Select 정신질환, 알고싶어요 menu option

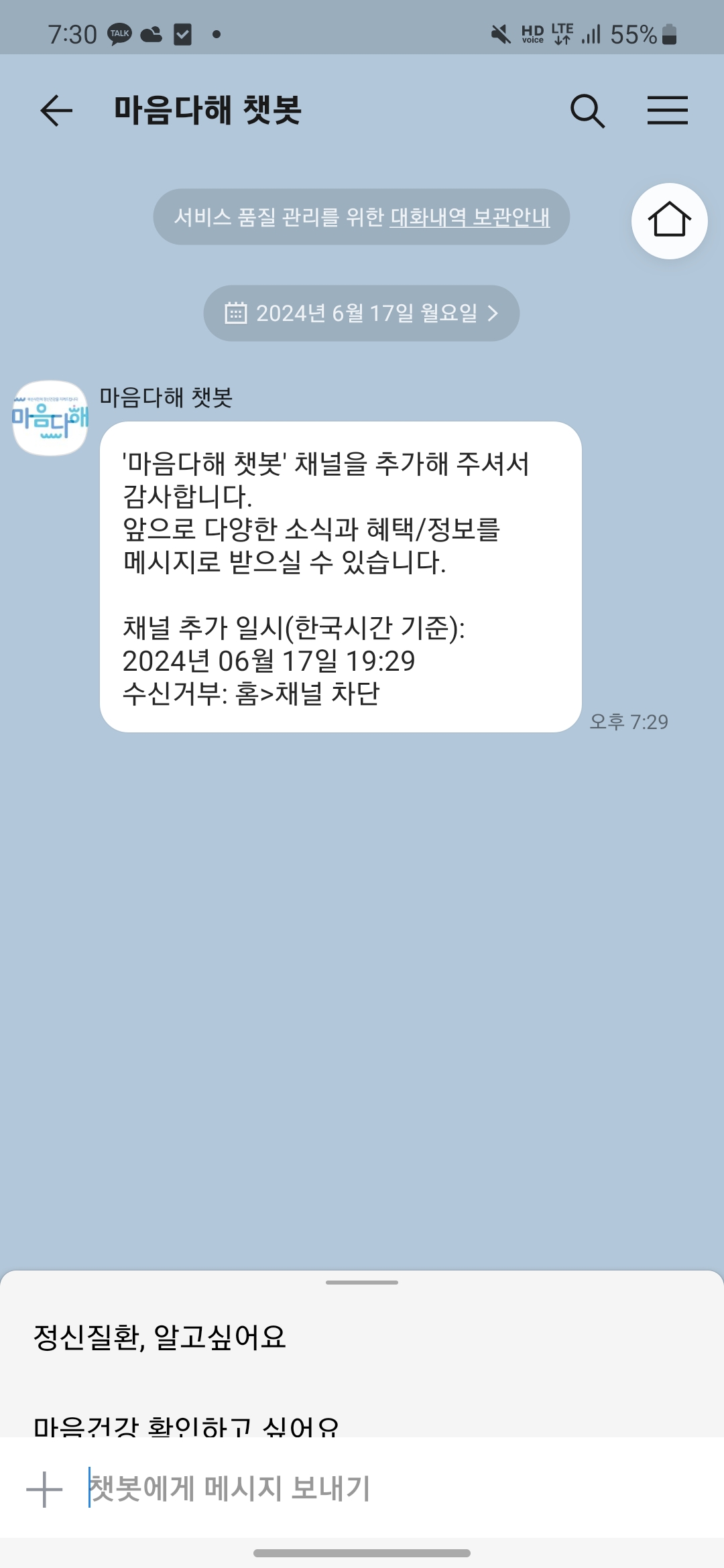click(x=160, y=1337)
